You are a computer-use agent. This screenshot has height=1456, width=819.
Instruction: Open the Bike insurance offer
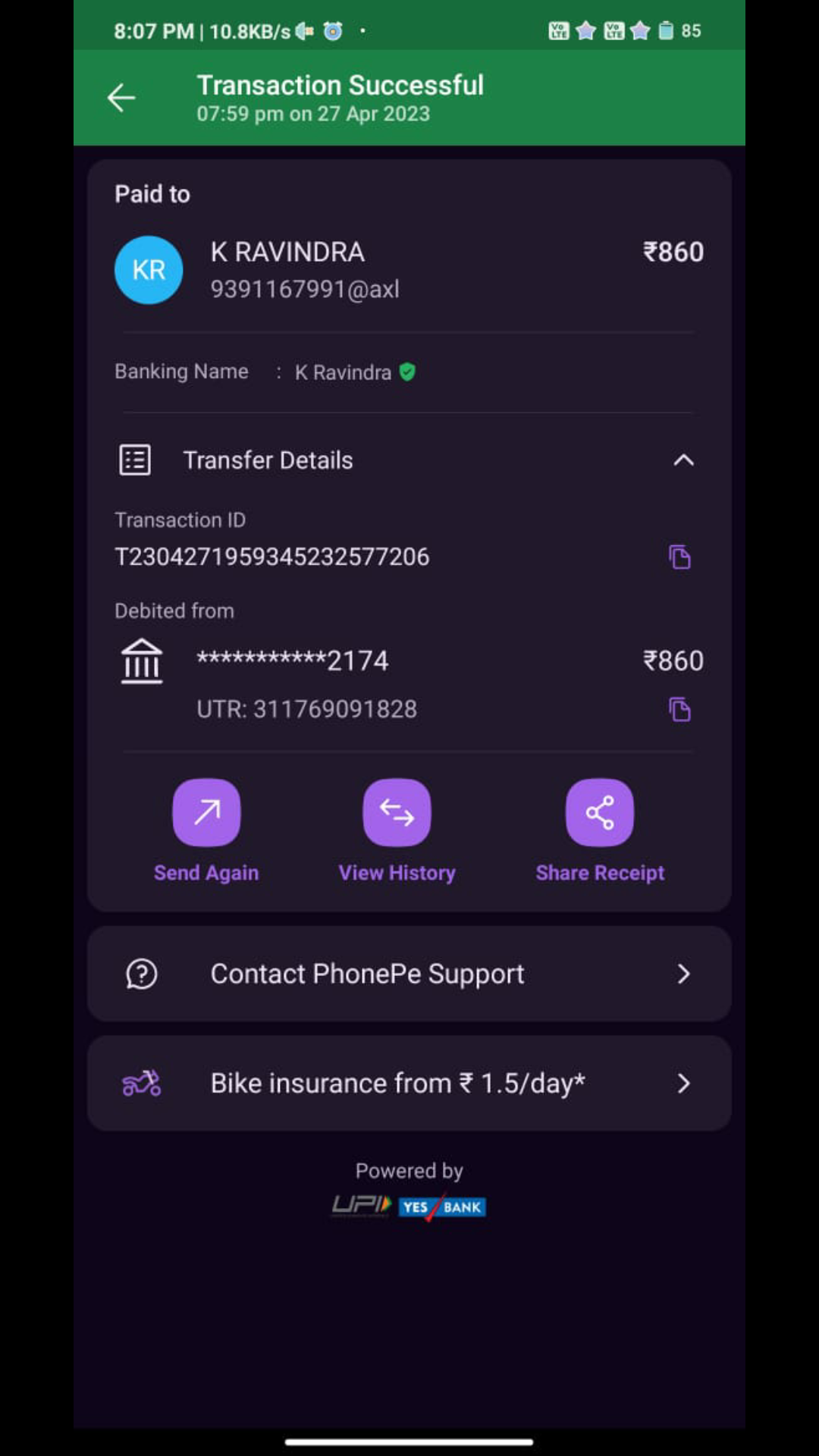(x=409, y=1084)
